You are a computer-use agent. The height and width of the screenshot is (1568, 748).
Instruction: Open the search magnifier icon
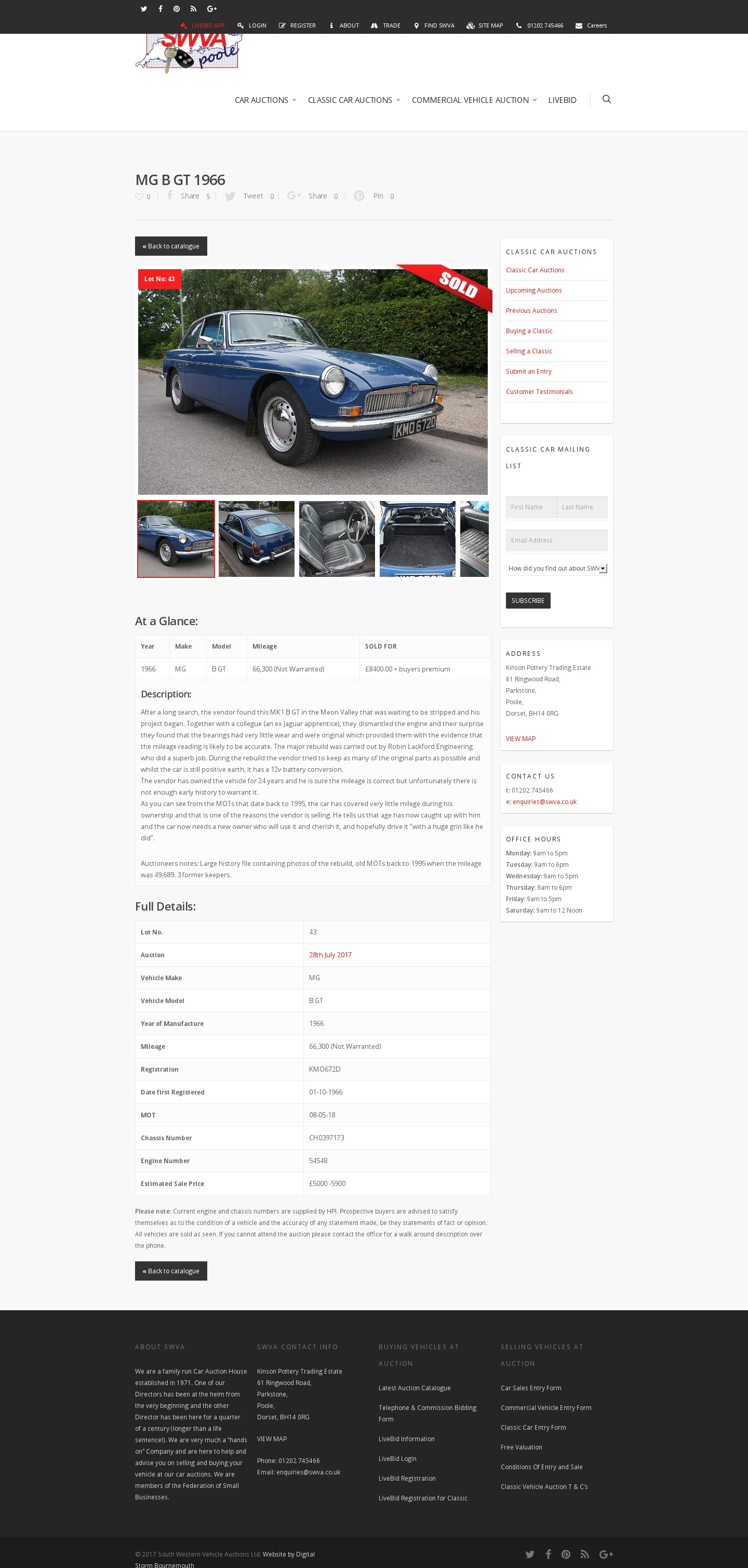(x=606, y=99)
